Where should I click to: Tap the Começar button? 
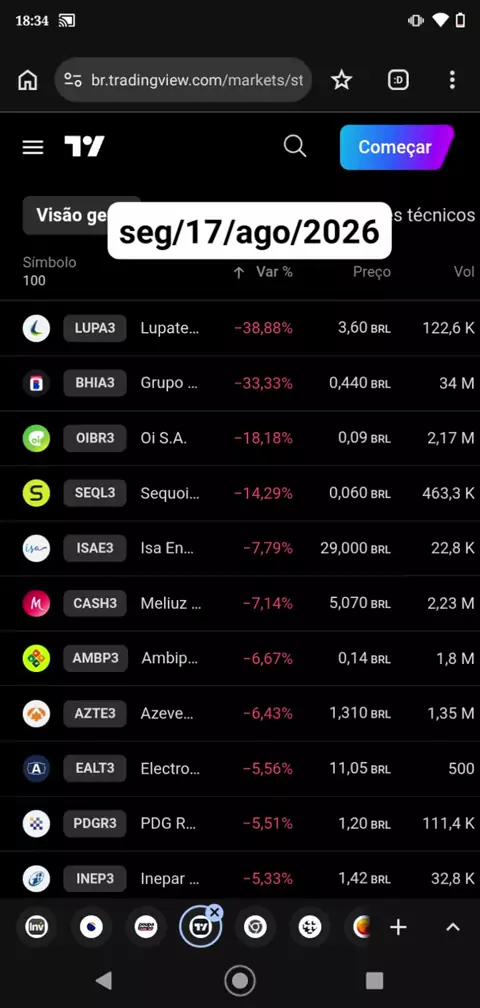396,147
